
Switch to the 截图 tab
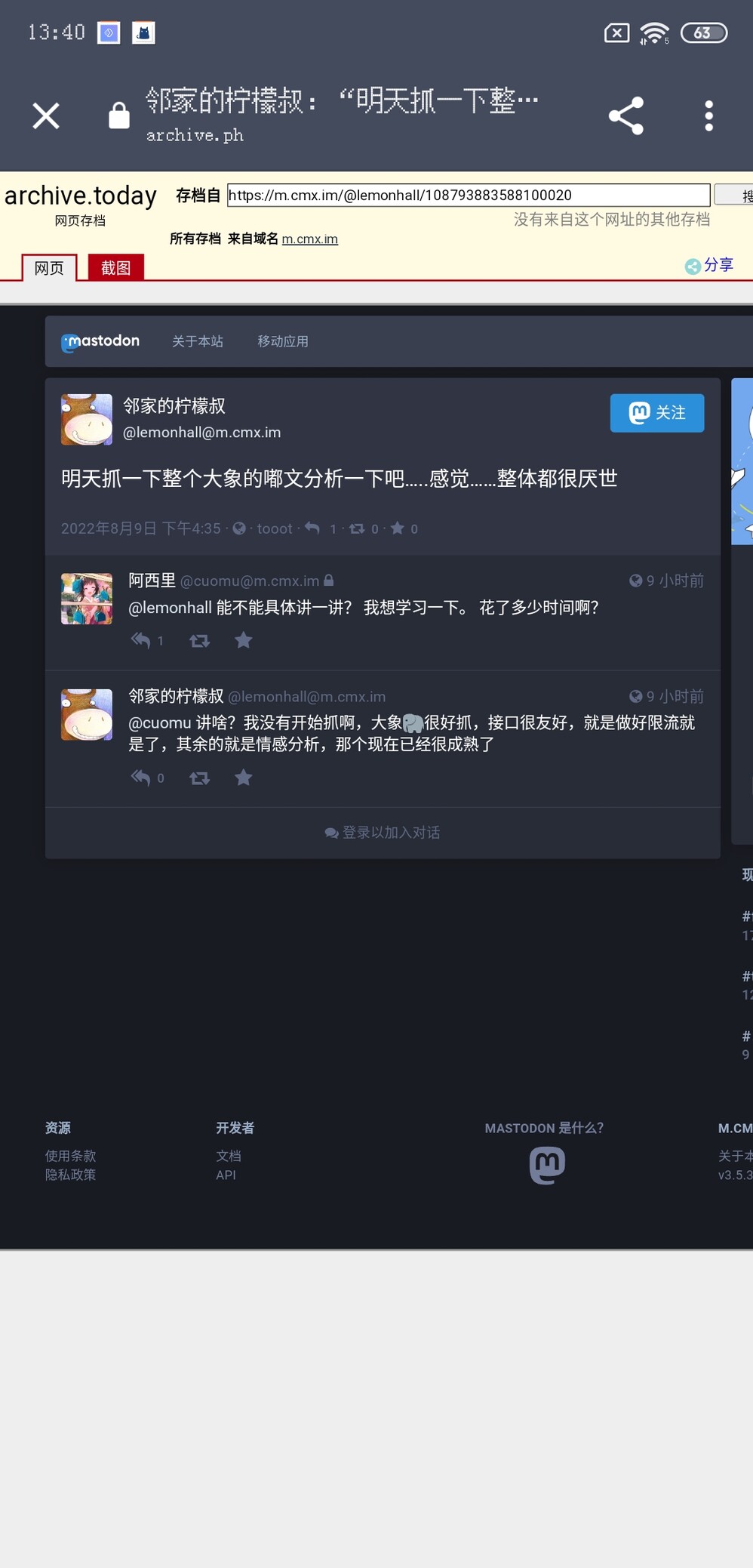(x=115, y=267)
